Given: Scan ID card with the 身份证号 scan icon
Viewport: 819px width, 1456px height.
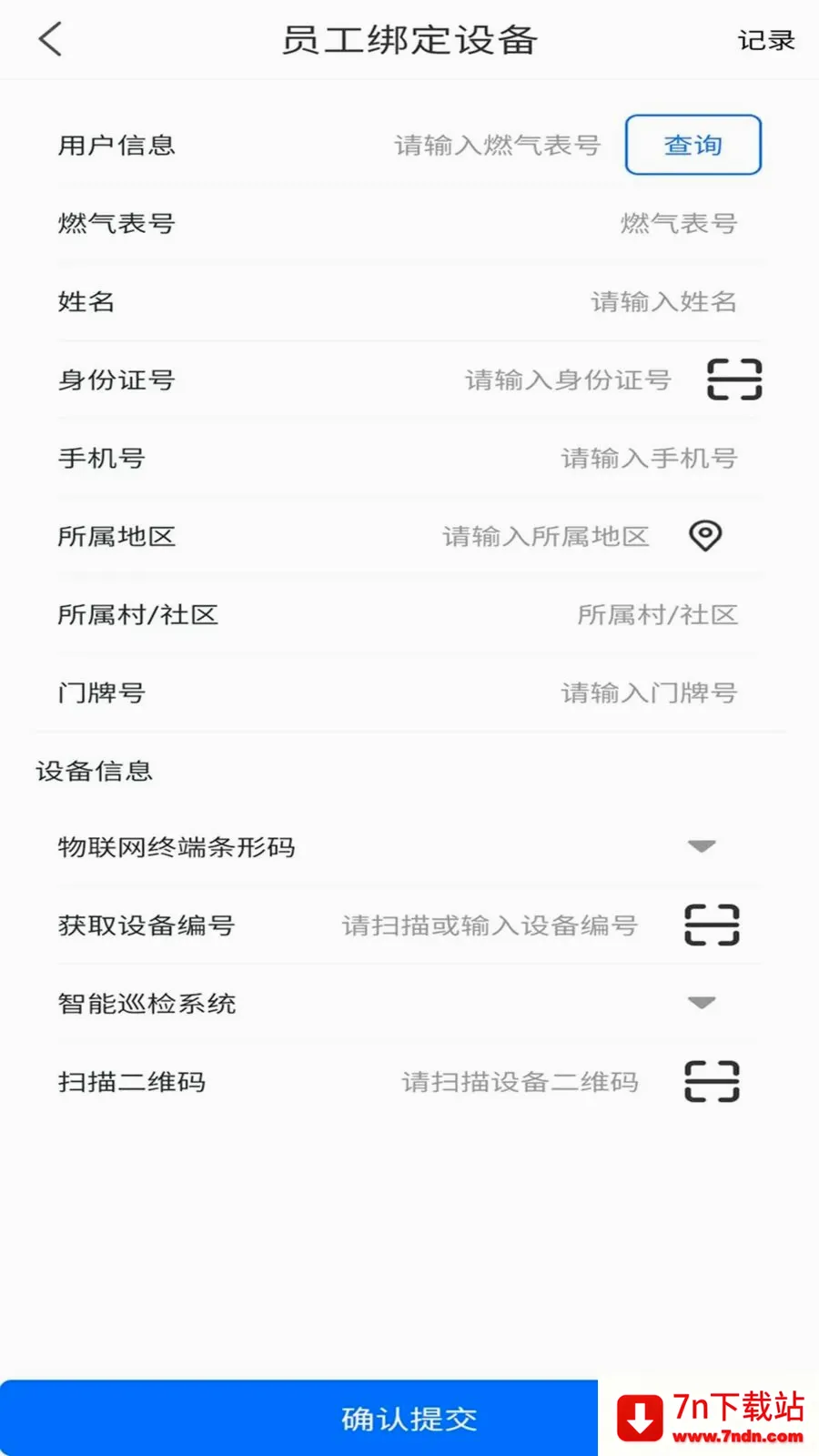Looking at the screenshot, I should (x=734, y=379).
